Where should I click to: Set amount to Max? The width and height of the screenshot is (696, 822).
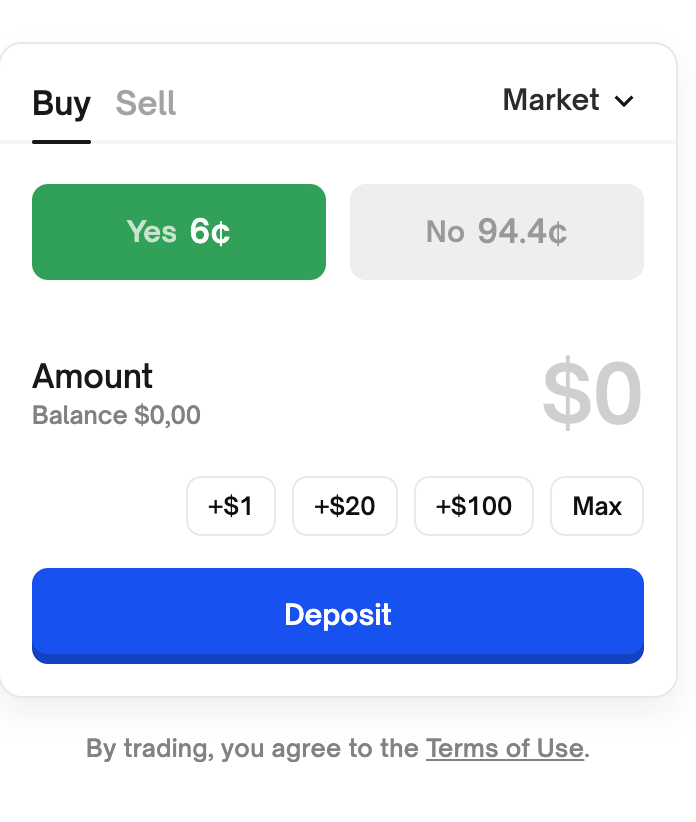click(597, 506)
